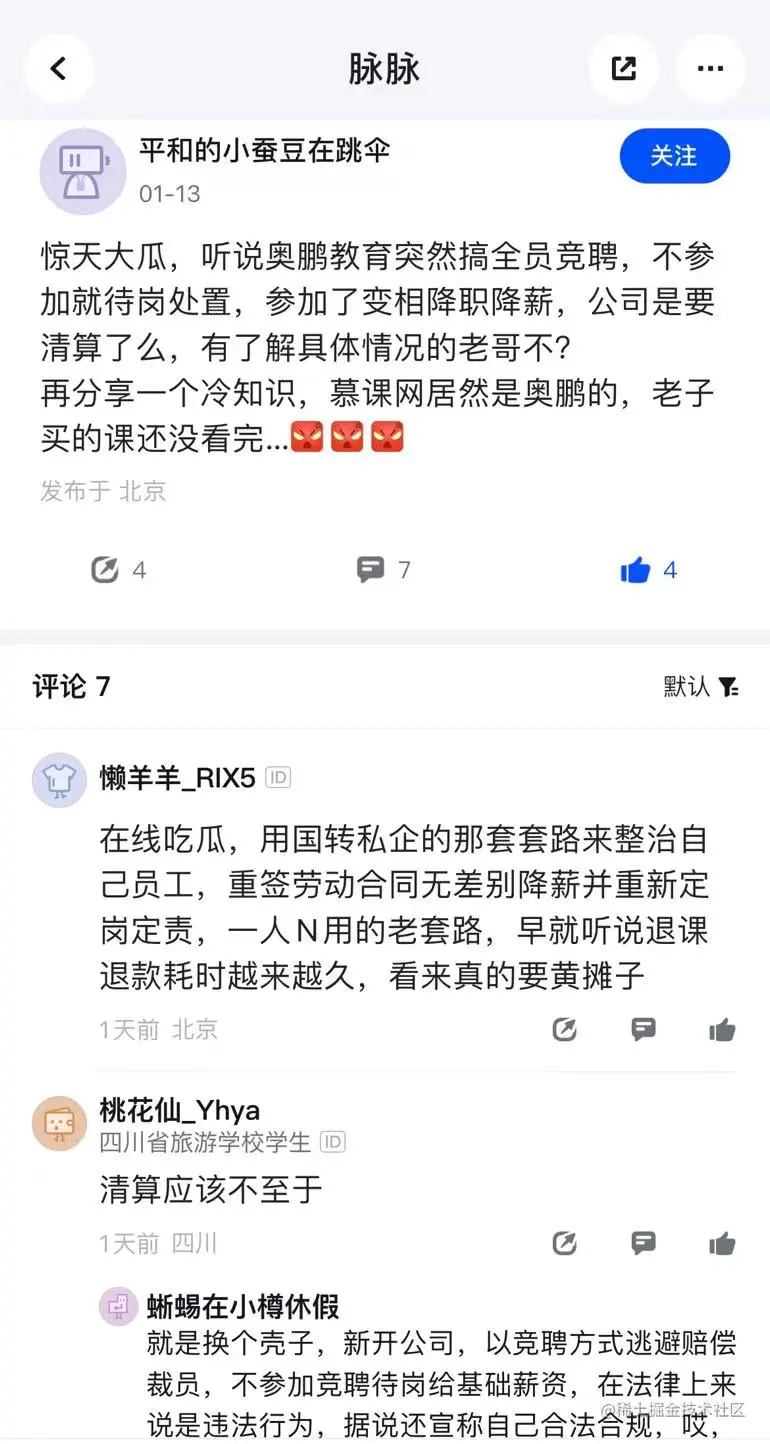The image size is (770, 1444).
Task: Select the 评论 7 section header
Action: click(x=68, y=686)
